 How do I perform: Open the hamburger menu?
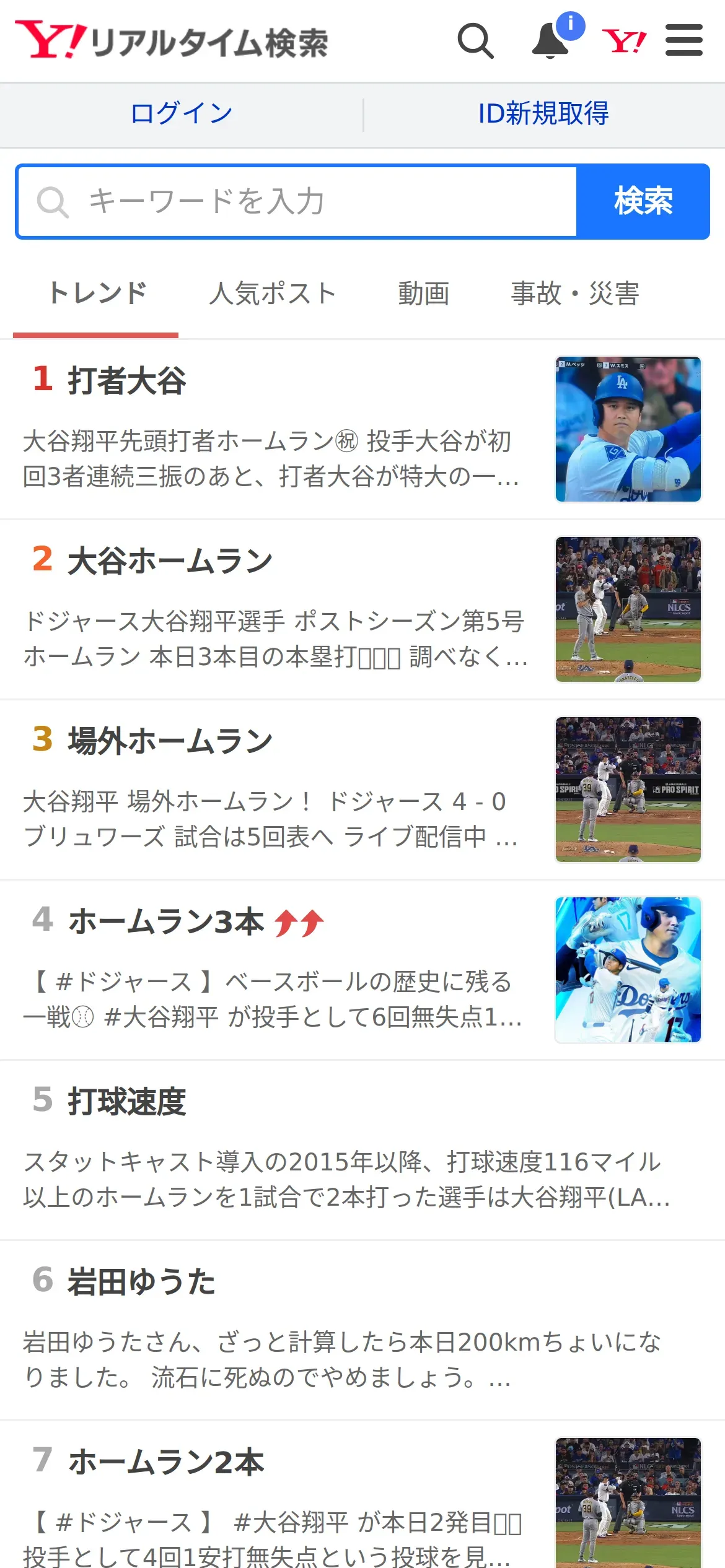683,41
